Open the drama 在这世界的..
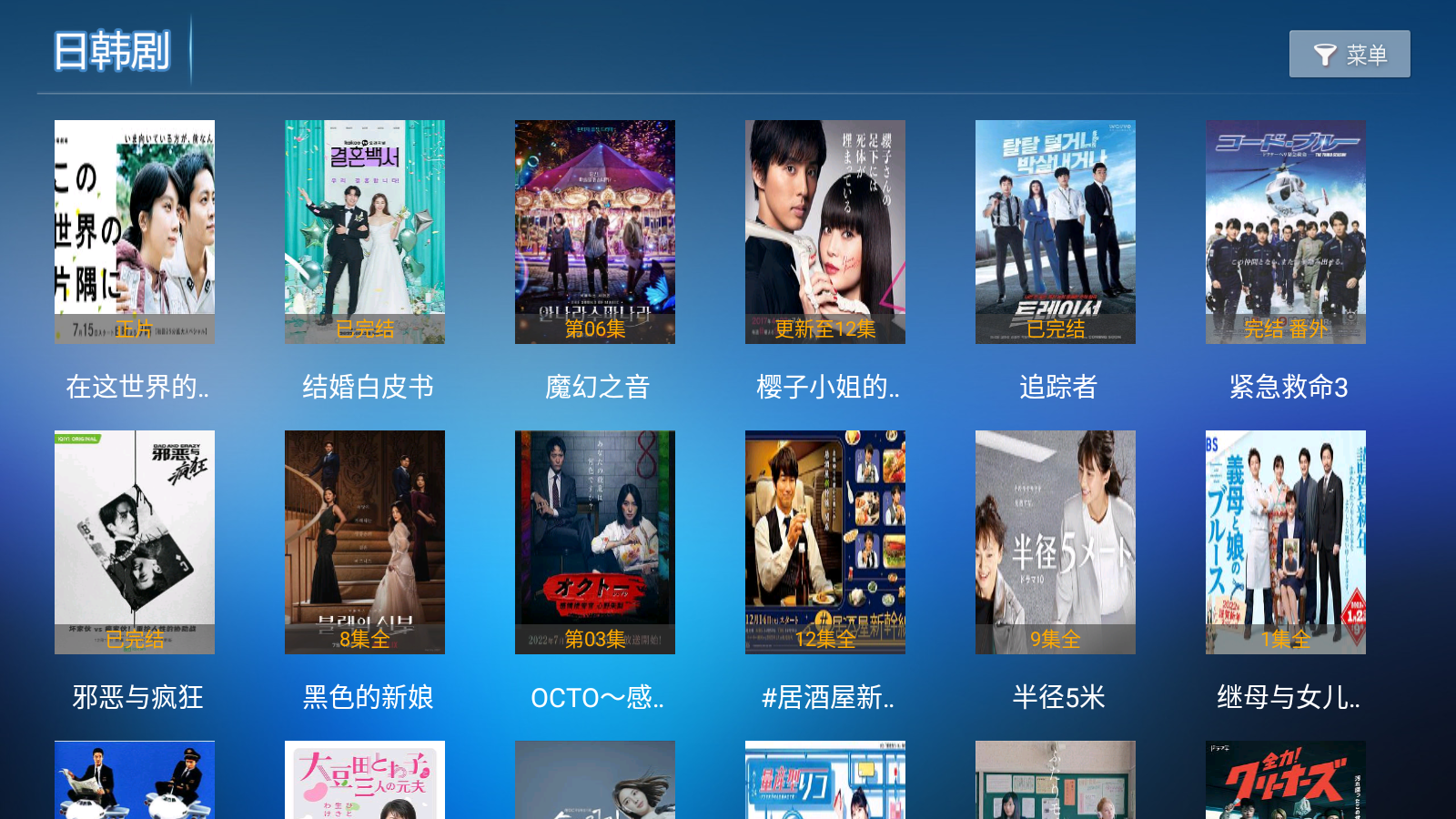 (x=135, y=232)
